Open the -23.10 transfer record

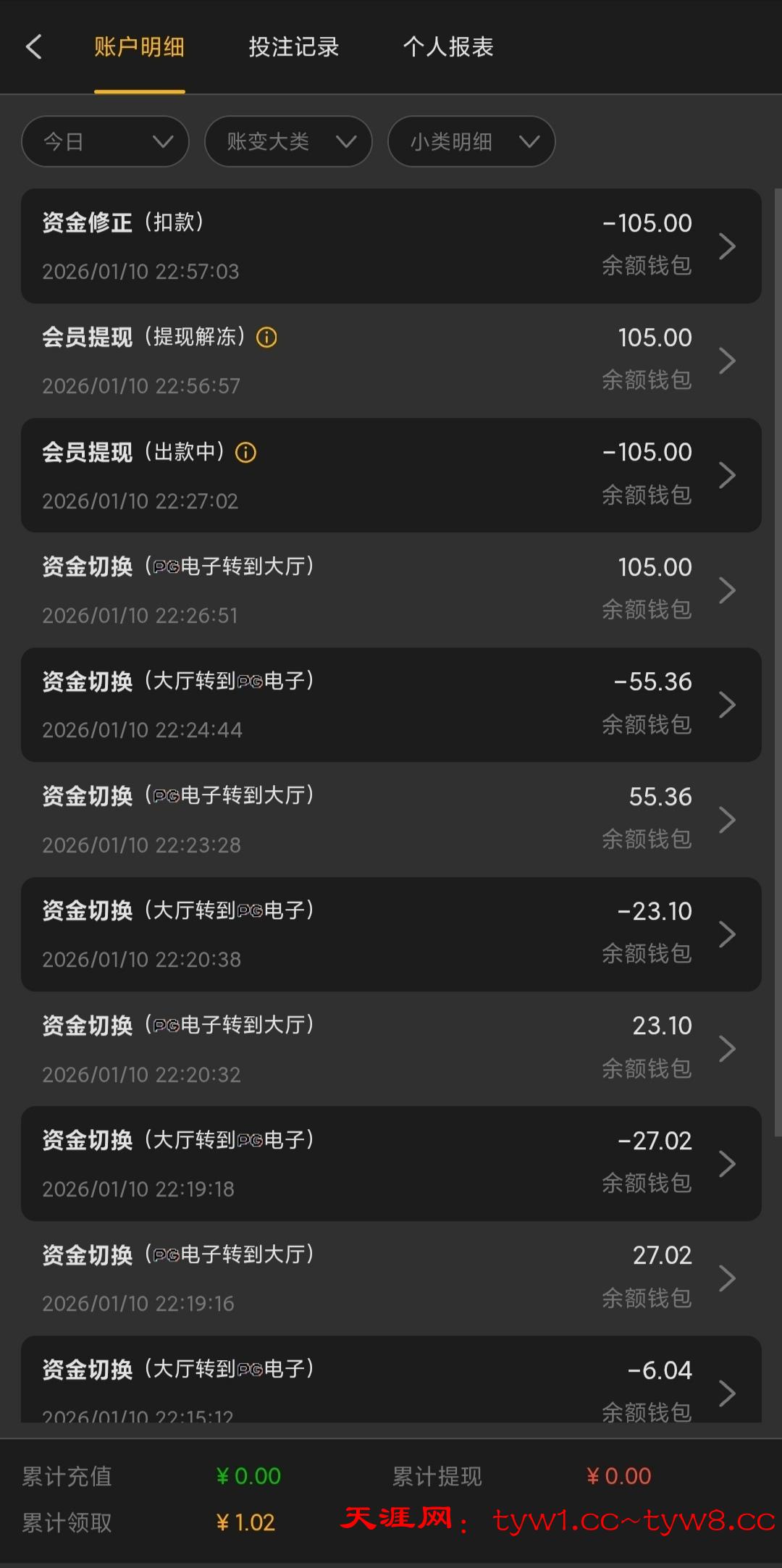pos(391,934)
